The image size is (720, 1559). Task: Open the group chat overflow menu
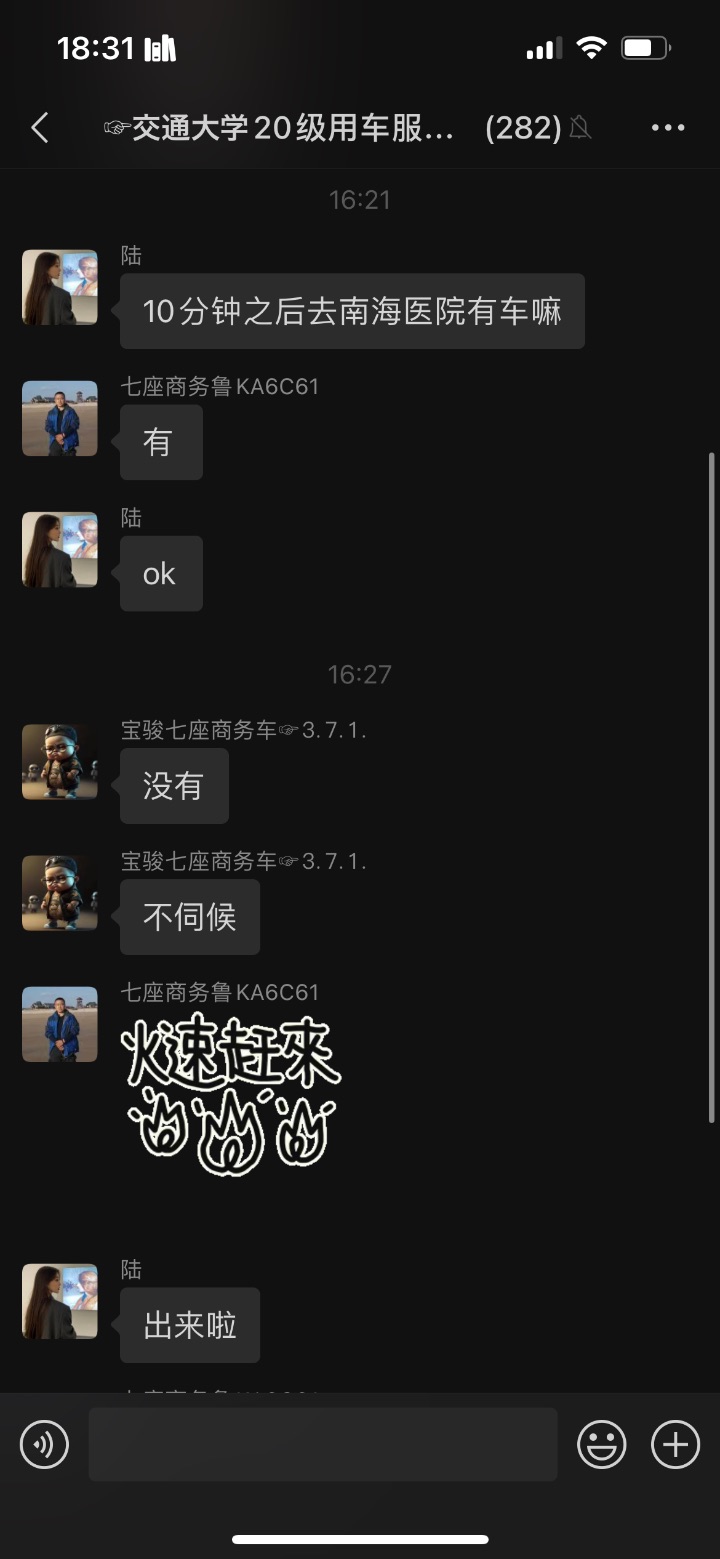click(668, 128)
